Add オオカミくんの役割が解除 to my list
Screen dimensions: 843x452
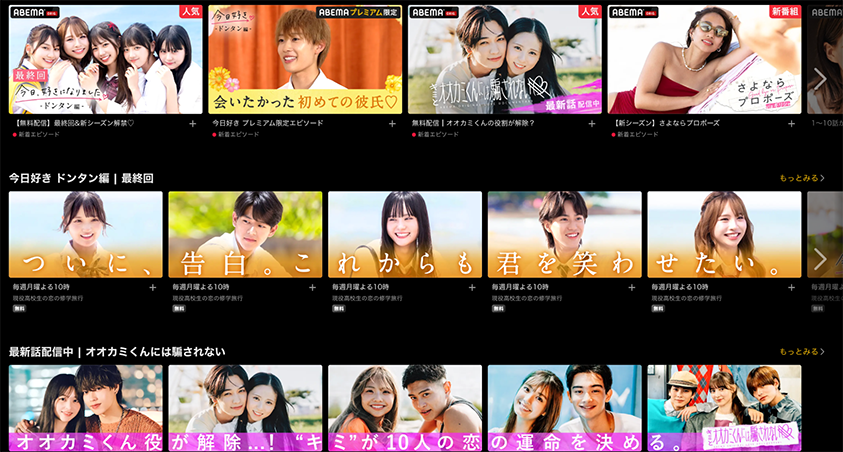[x=592, y=124]
